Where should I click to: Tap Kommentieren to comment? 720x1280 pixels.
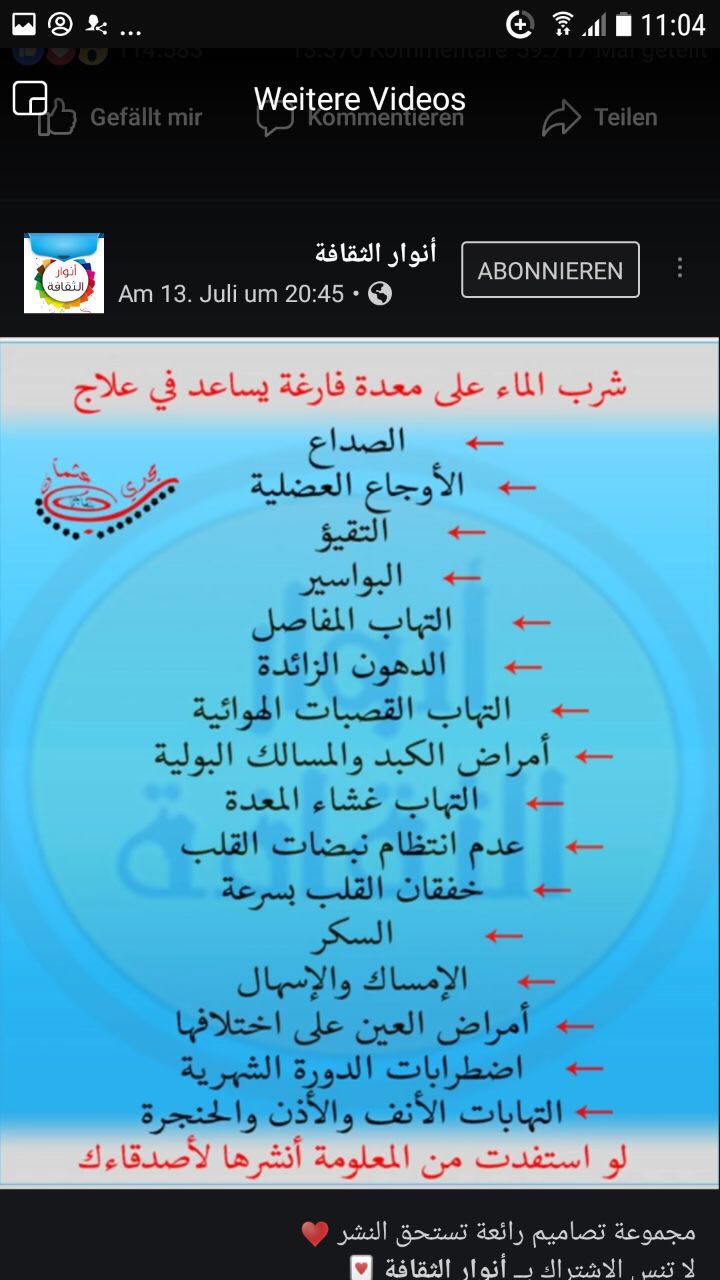[x=360, y=119]
